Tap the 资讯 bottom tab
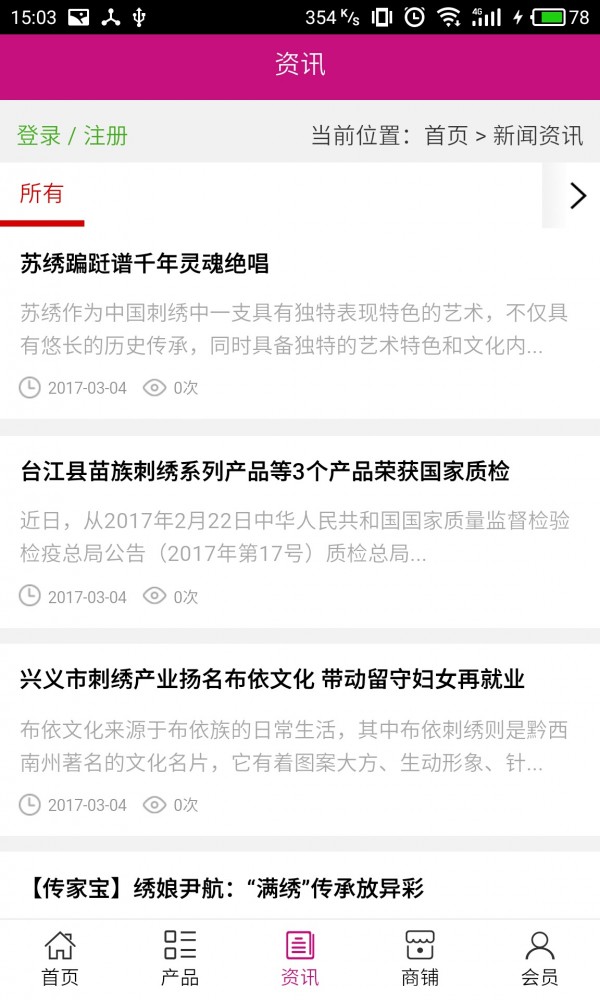This screenshot has height=1000, width=600. click(300, 958)
